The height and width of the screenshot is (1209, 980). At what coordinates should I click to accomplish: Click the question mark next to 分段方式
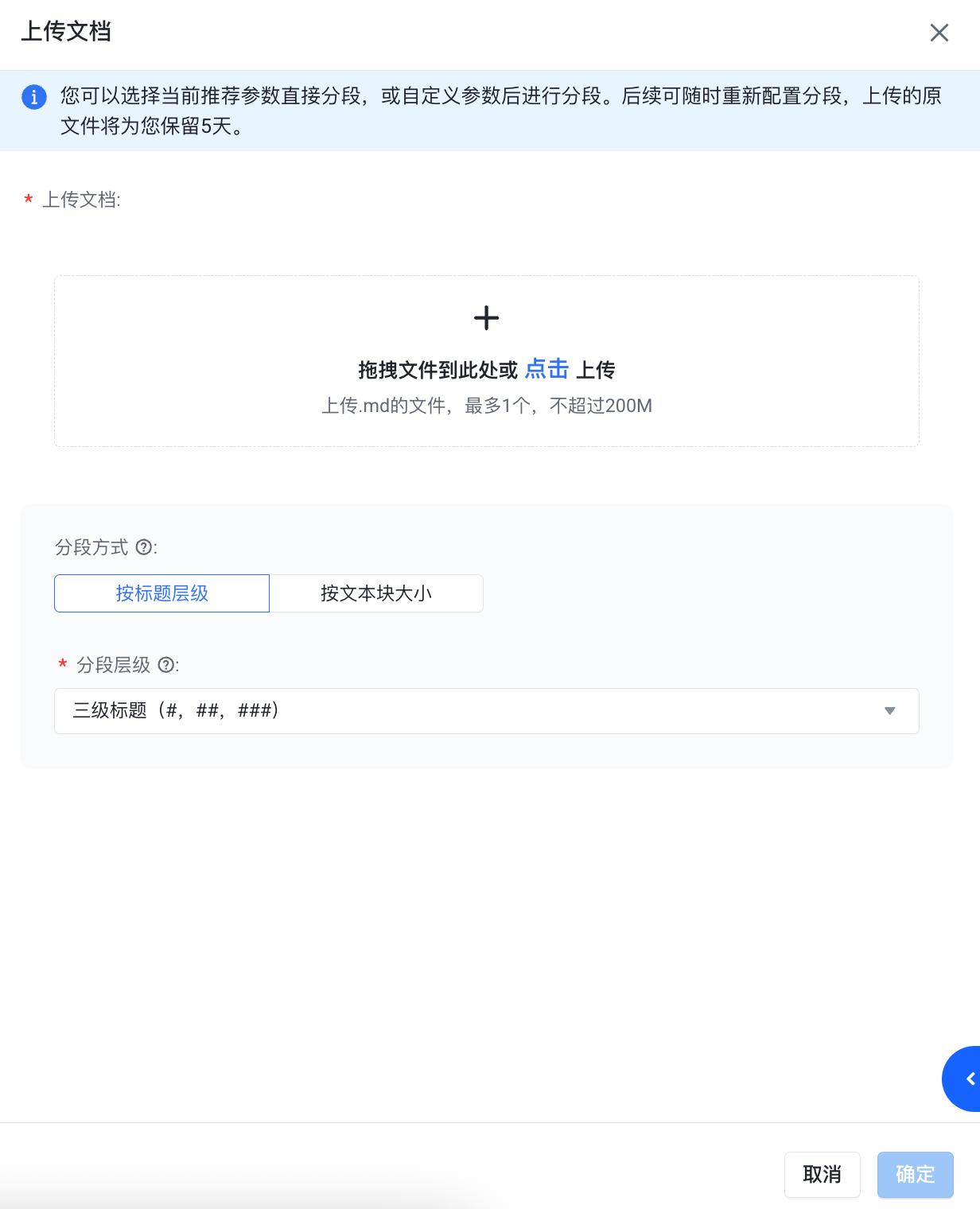pyautogui.click(x=143, y=547)
